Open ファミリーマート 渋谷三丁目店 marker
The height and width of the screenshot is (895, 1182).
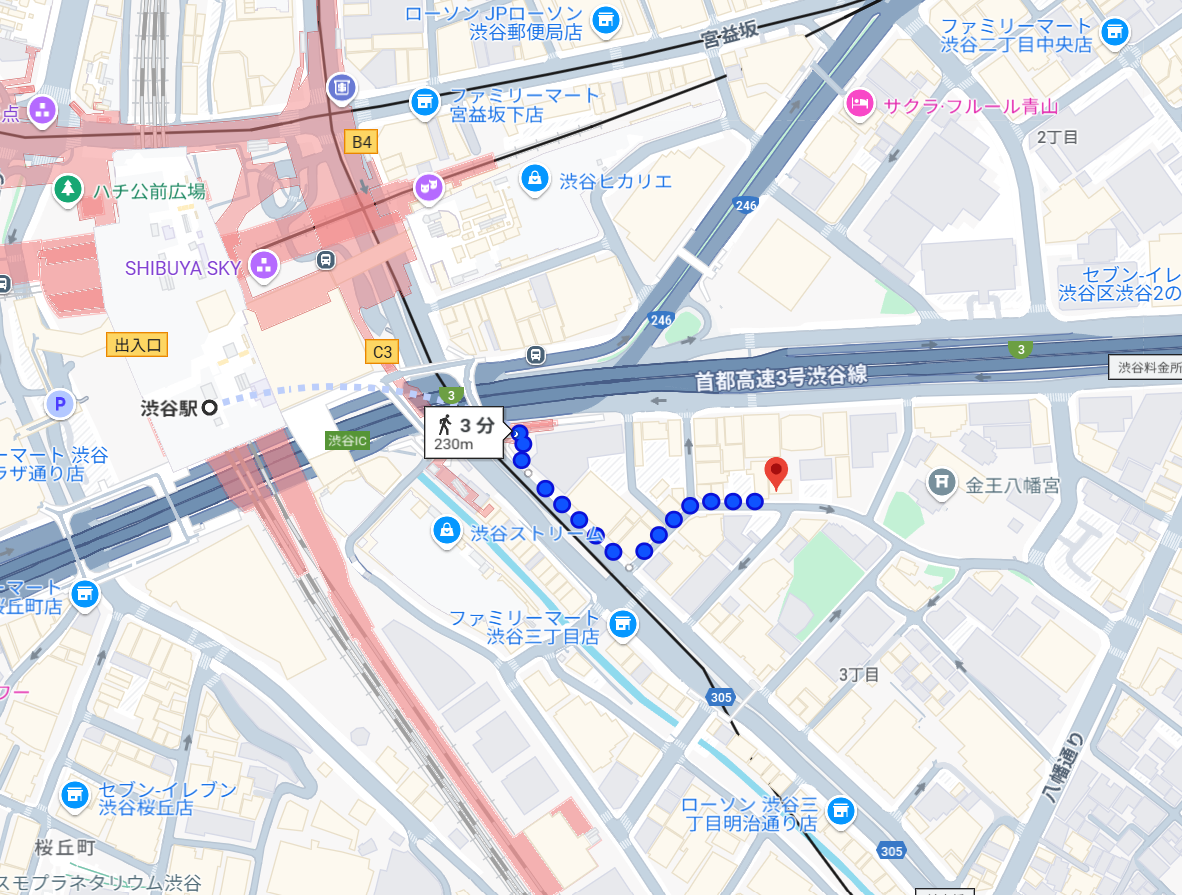[624, 625]
